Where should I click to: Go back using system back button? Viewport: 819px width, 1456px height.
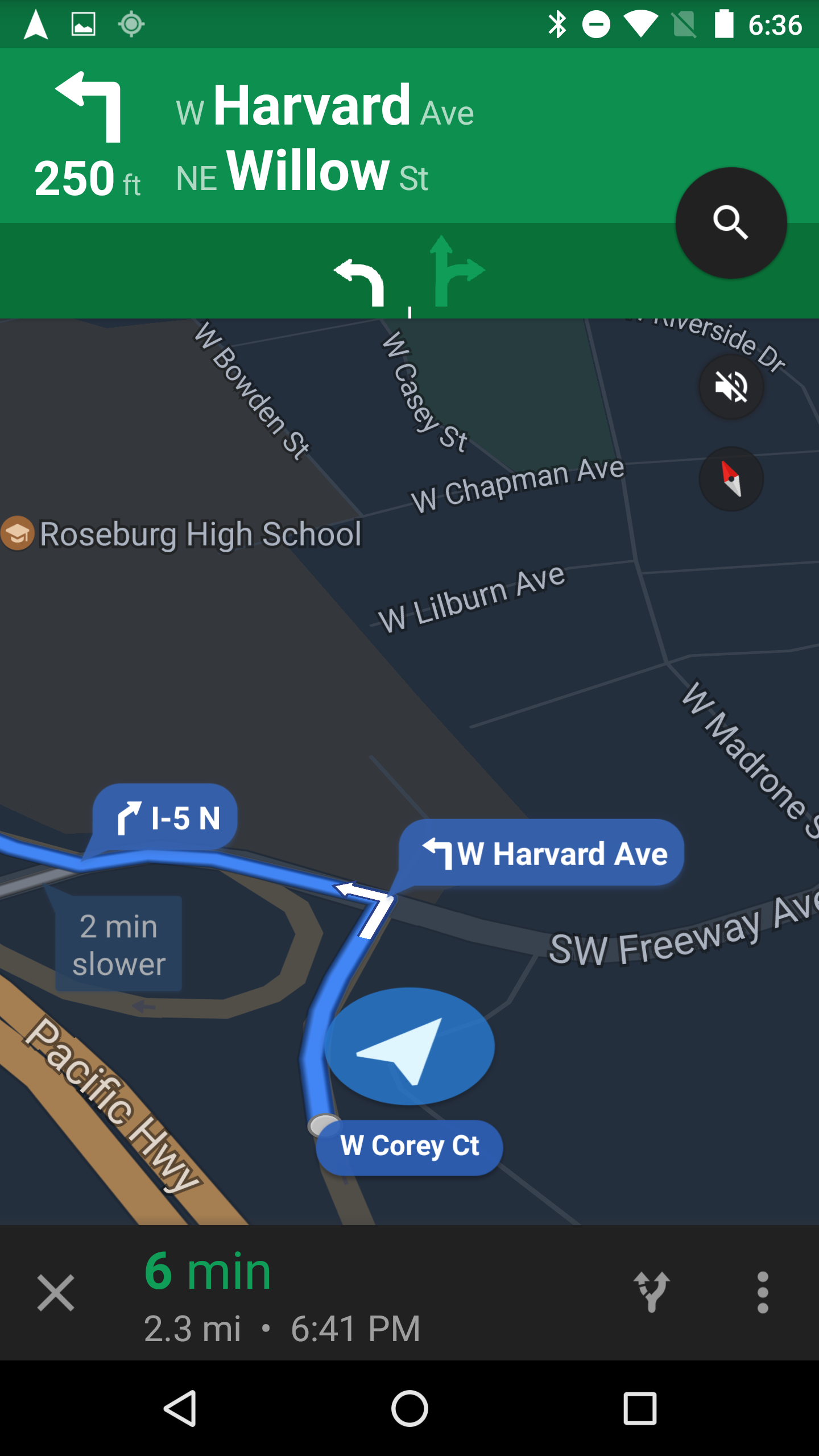pyautogui.click(x=180, y=1409)
